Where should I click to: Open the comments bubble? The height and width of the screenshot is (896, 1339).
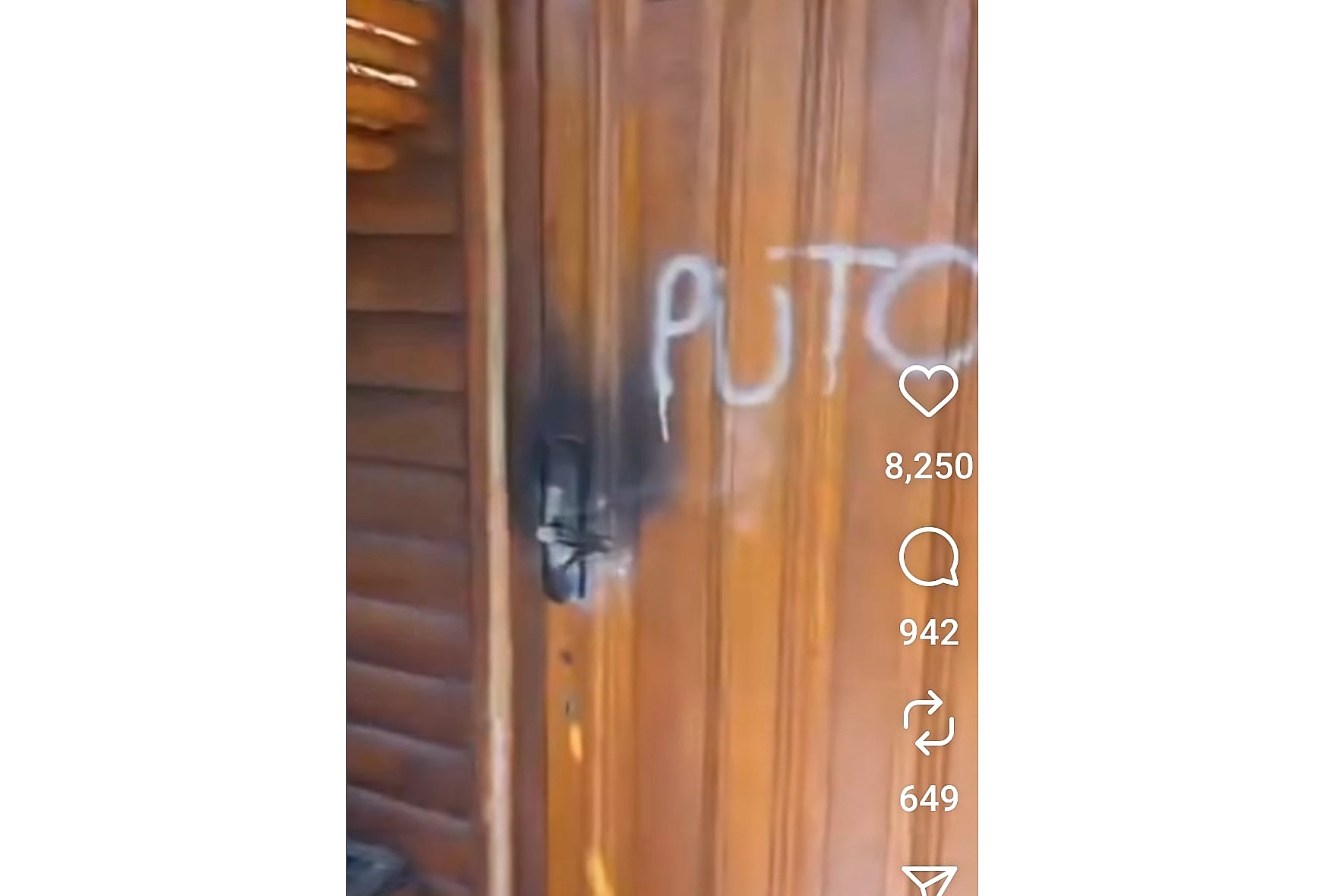click(928, 557)
